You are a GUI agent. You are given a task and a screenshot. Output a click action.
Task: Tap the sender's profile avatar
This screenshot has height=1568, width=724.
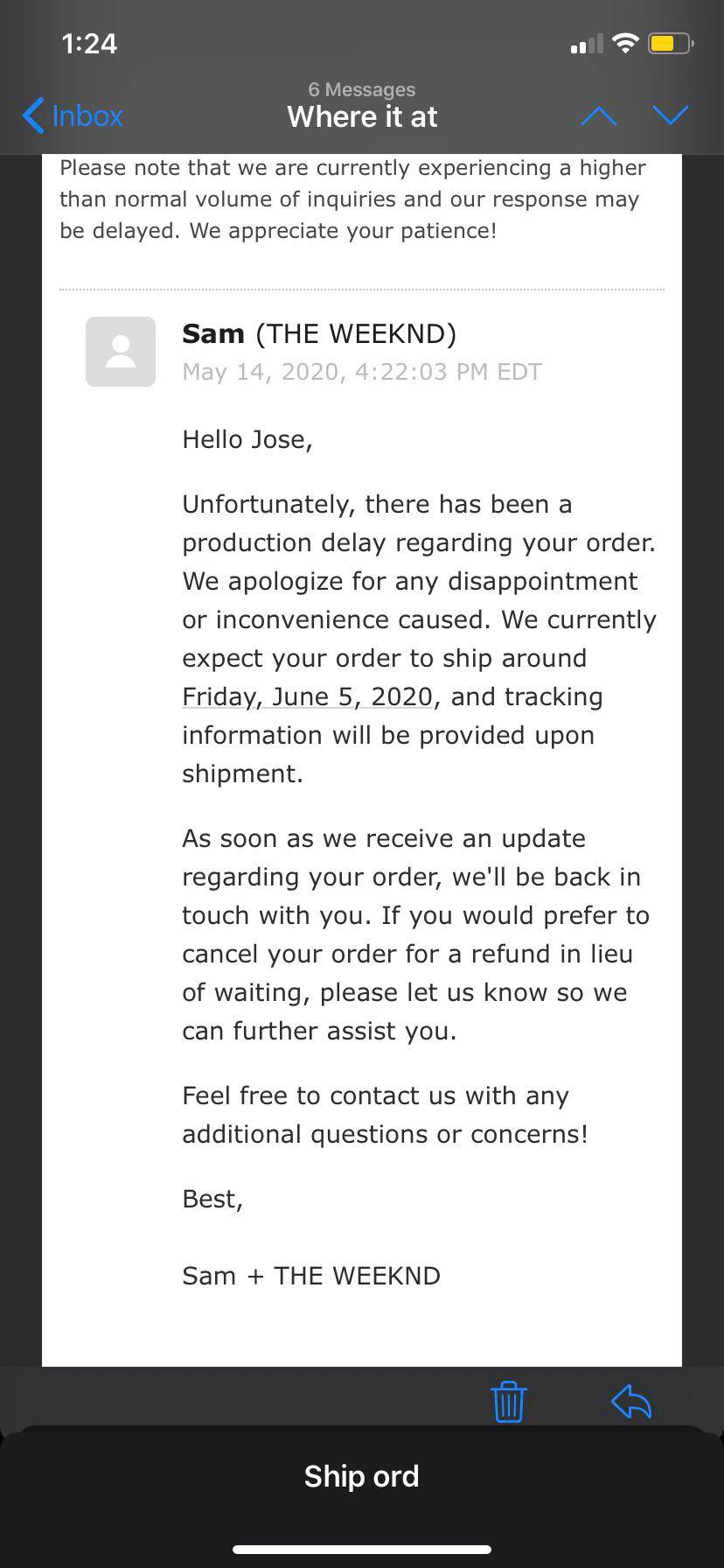point(120,351)
